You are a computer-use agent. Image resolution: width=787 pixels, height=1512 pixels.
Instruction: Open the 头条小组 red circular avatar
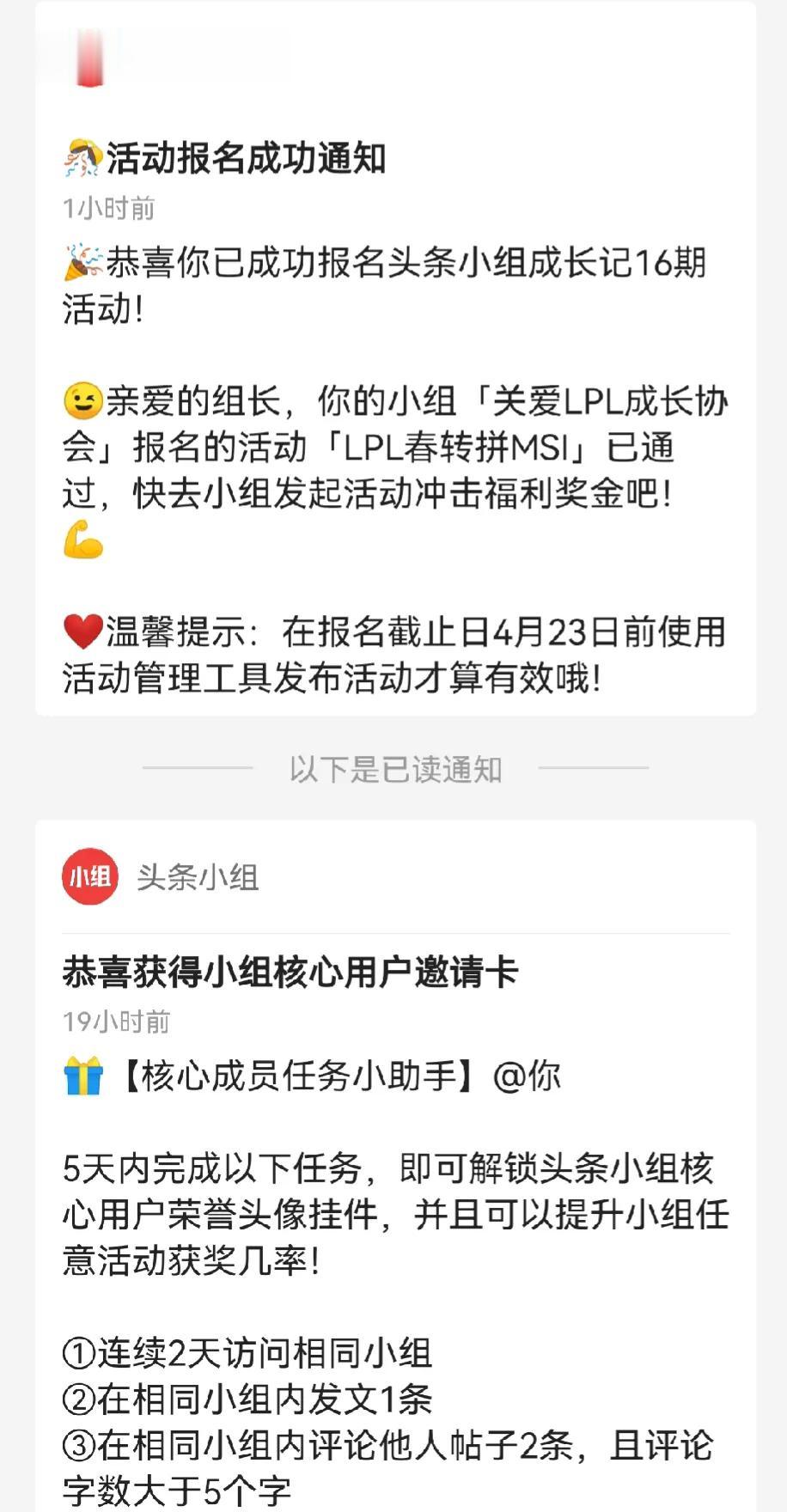(x=88, y=878)
